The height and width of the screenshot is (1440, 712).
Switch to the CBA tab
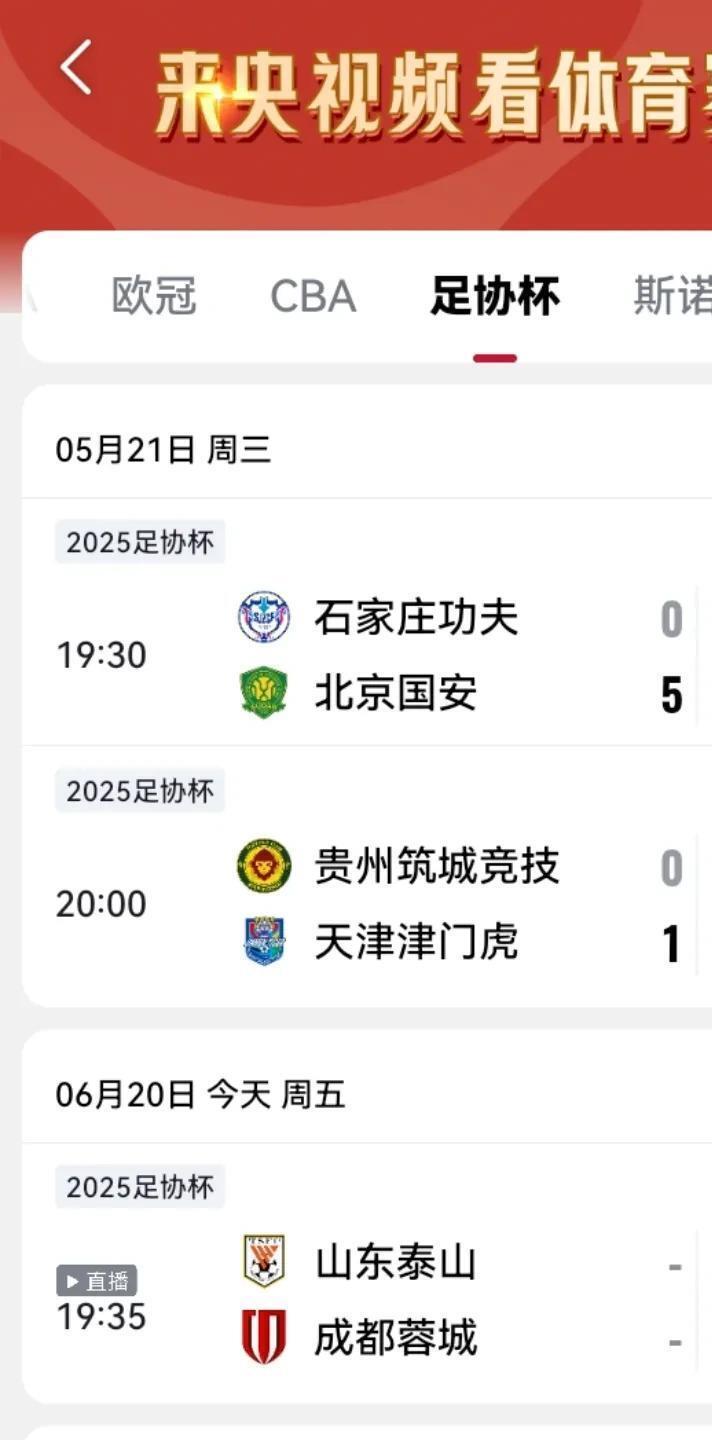313,296
